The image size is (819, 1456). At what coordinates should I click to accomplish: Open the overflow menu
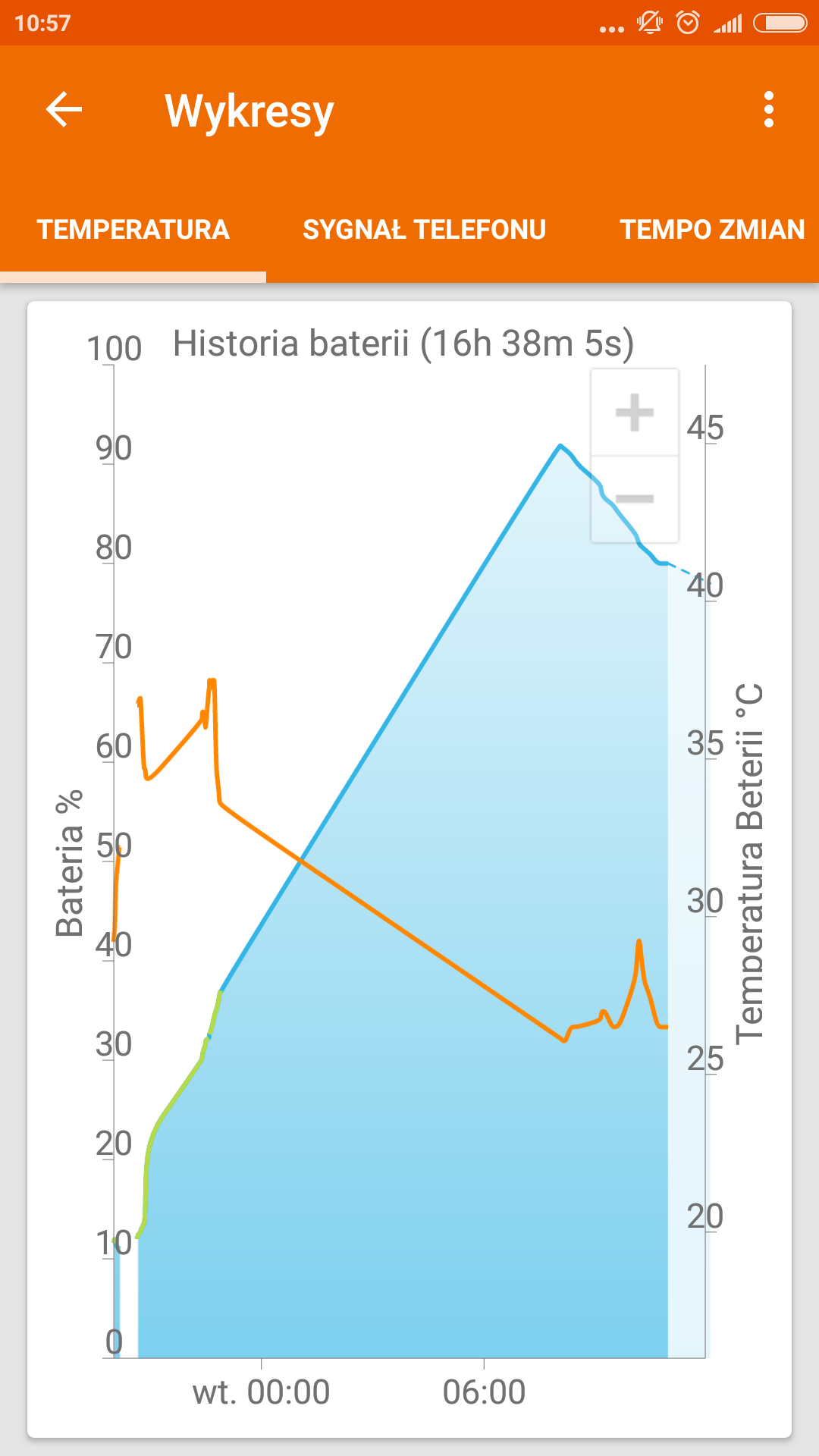(768, 110)
